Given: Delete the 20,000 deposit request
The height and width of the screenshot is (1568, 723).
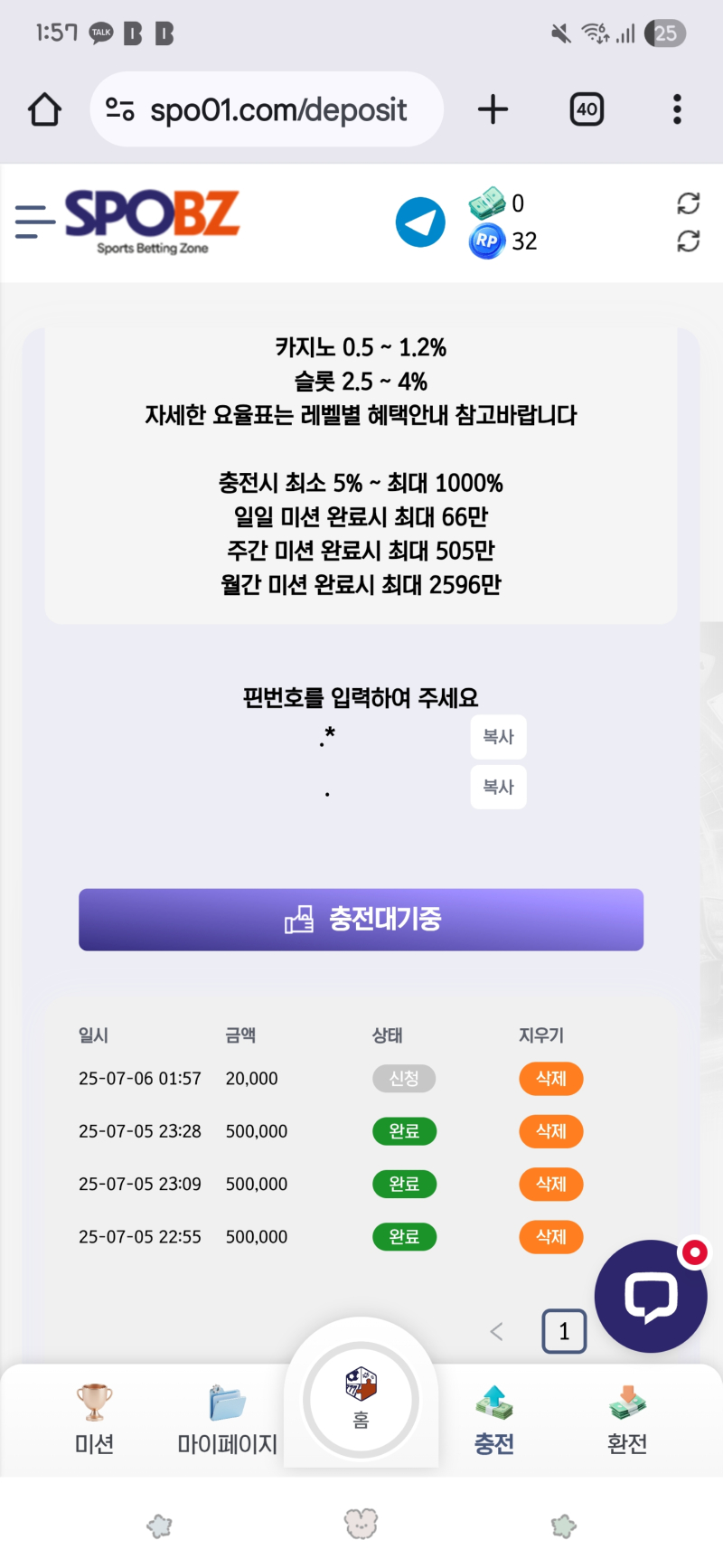Looking at the screenshot, I should point(550,1079).
